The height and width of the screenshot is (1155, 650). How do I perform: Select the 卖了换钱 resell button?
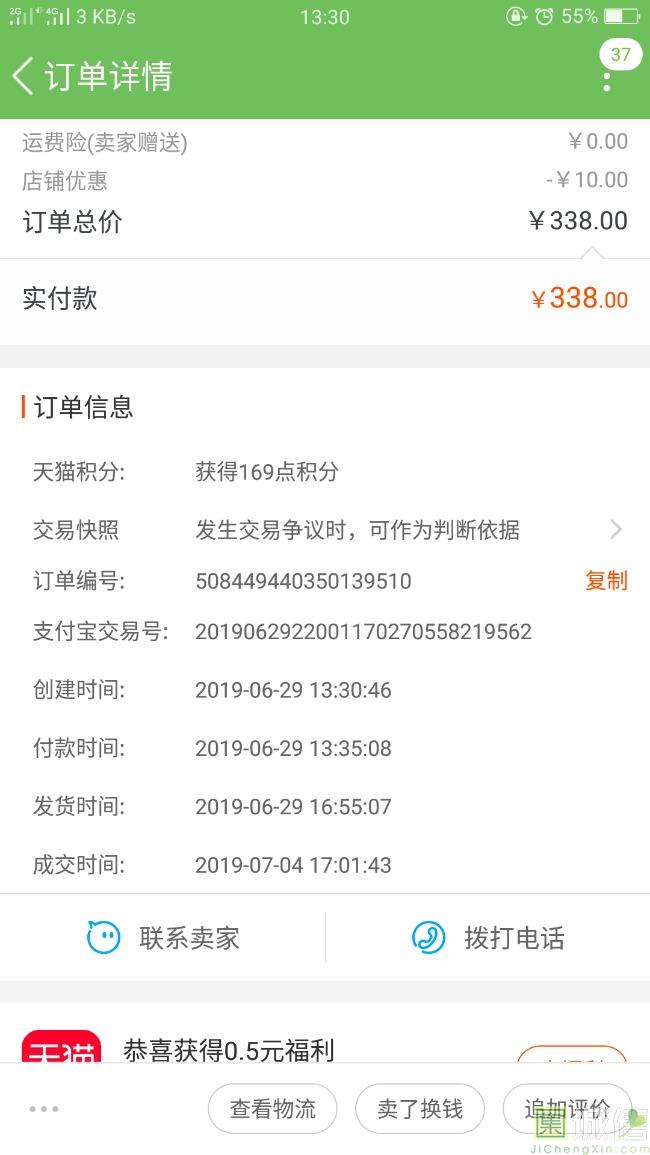pyautogui.click(x=420, y=1109)
